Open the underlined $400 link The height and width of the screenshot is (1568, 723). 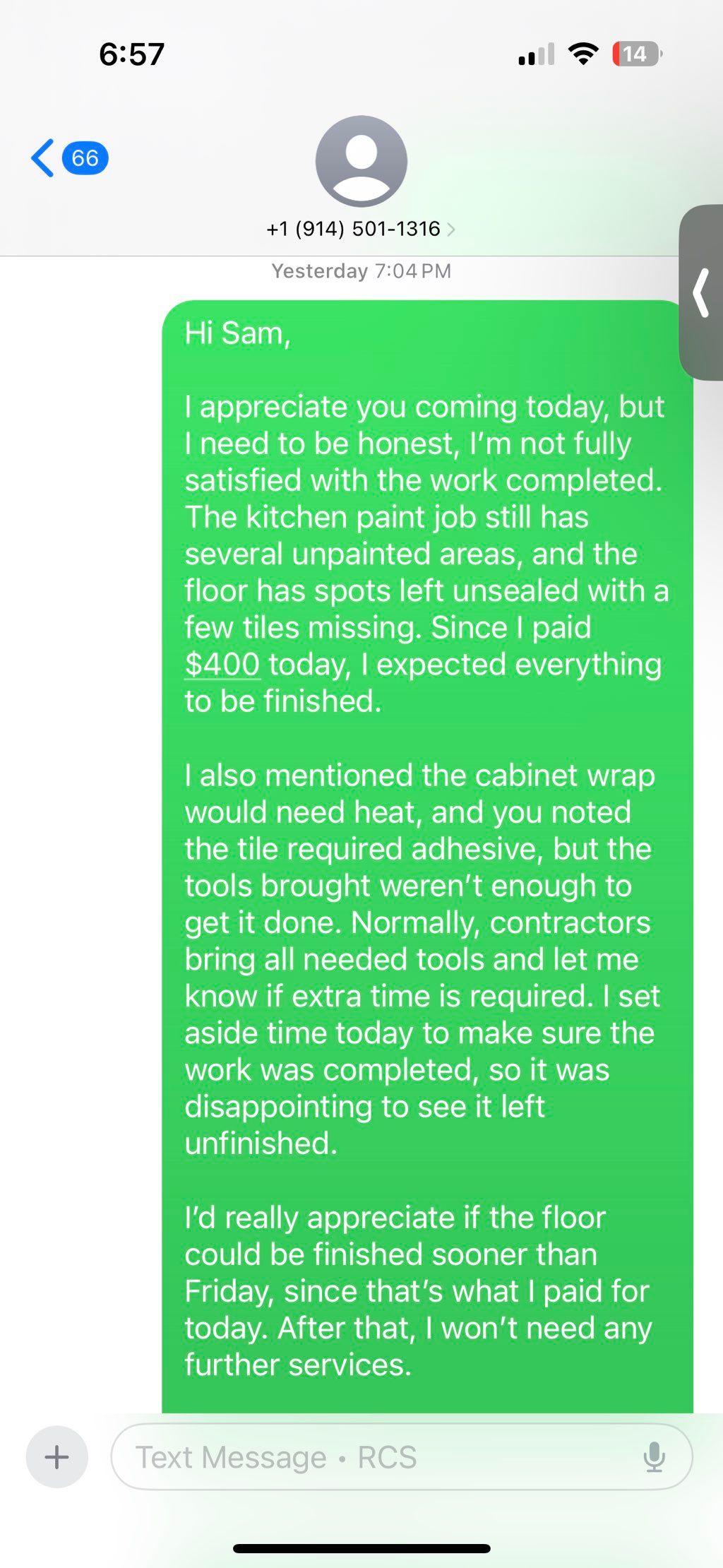pos(222,665)
